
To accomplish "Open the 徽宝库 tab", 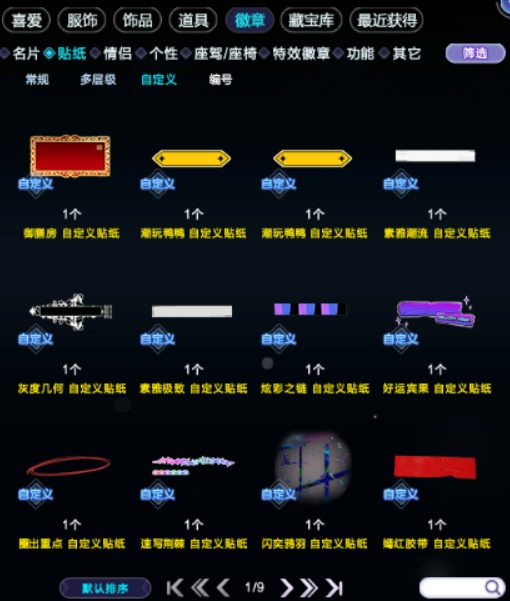I will coord(311,20).
